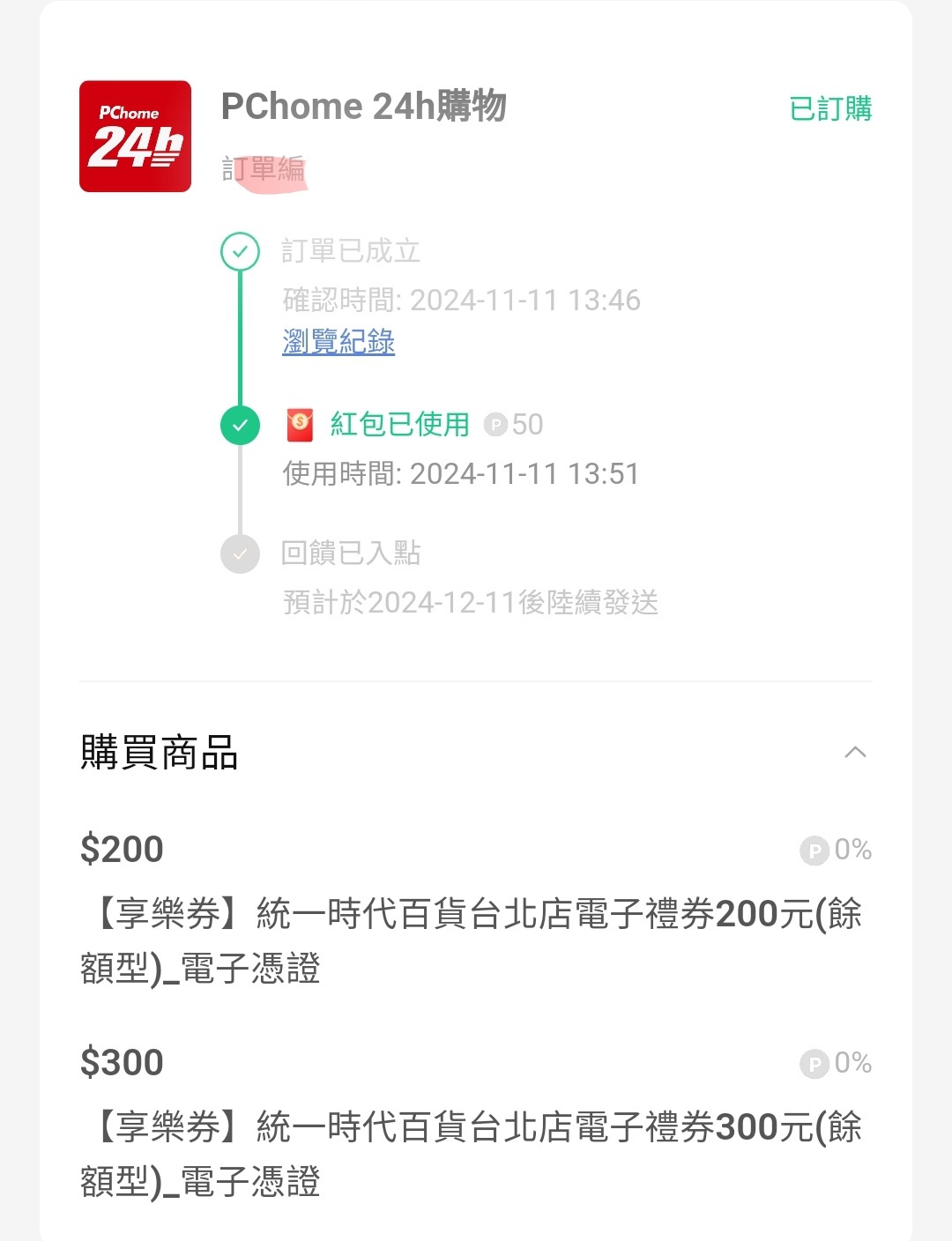This screenshot has width=952, height=1241.
Task: Collapse the 購買商品 section
Action: coord(854,753)
